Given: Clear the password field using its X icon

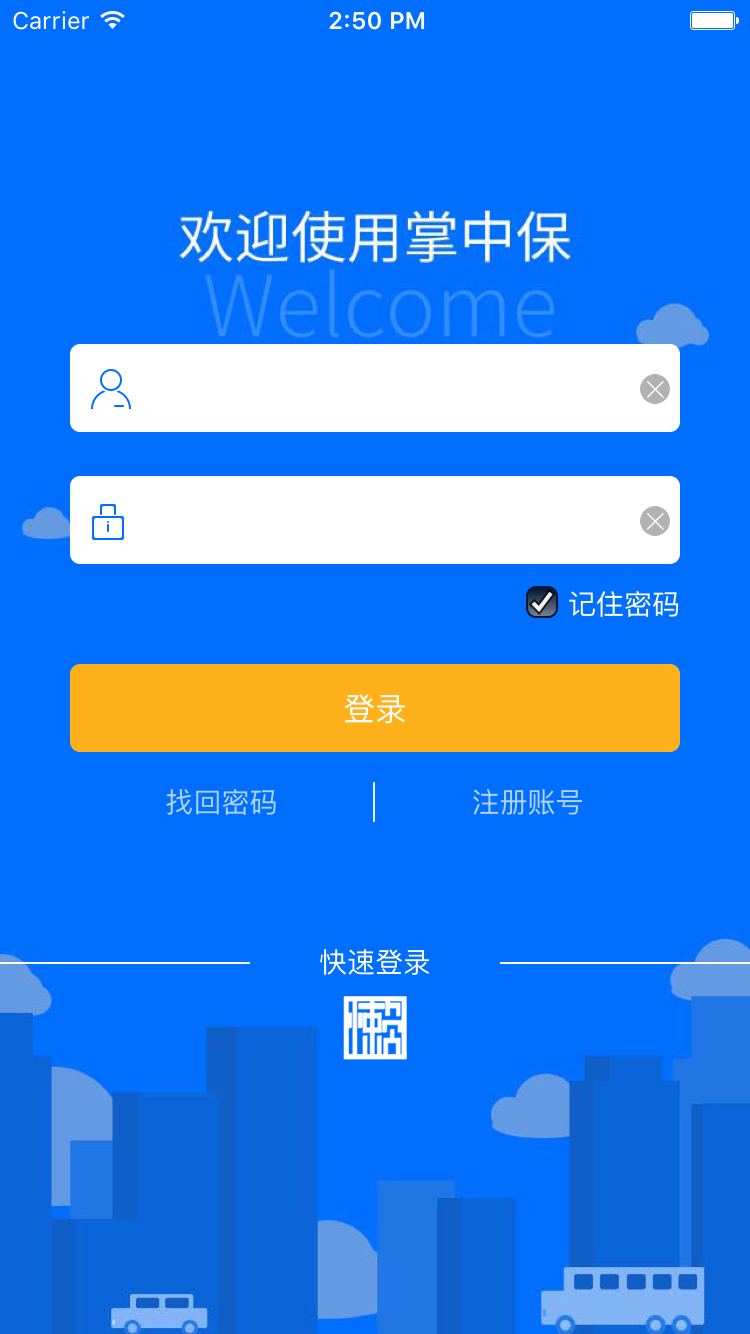Looking at the screenshot, I should (655, 521).
